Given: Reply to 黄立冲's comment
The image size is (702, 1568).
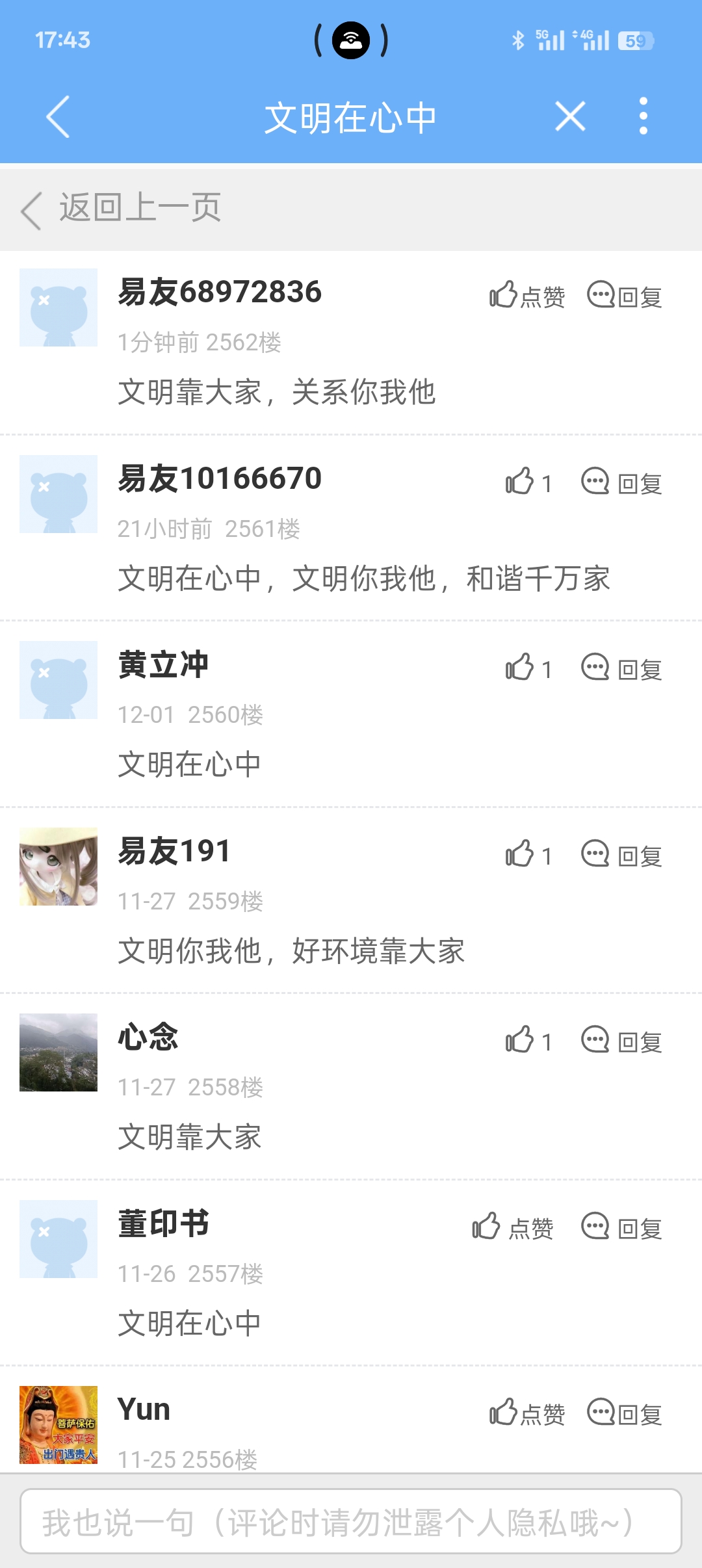Looking at the screenshot, I should (x=622, y=668).
